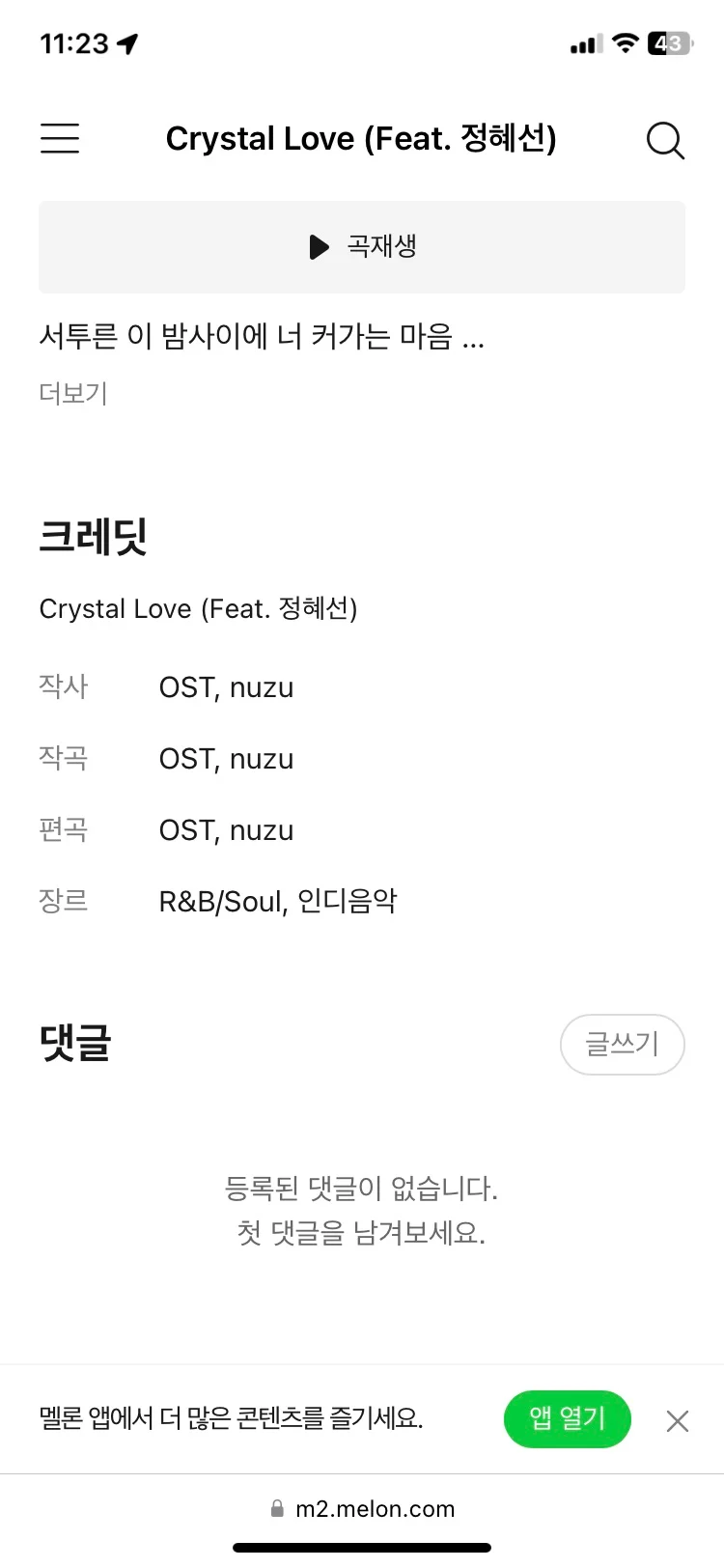Write a comment with 글쓰기
This screenshot has height=1568, width=724.
(622, 1044)
